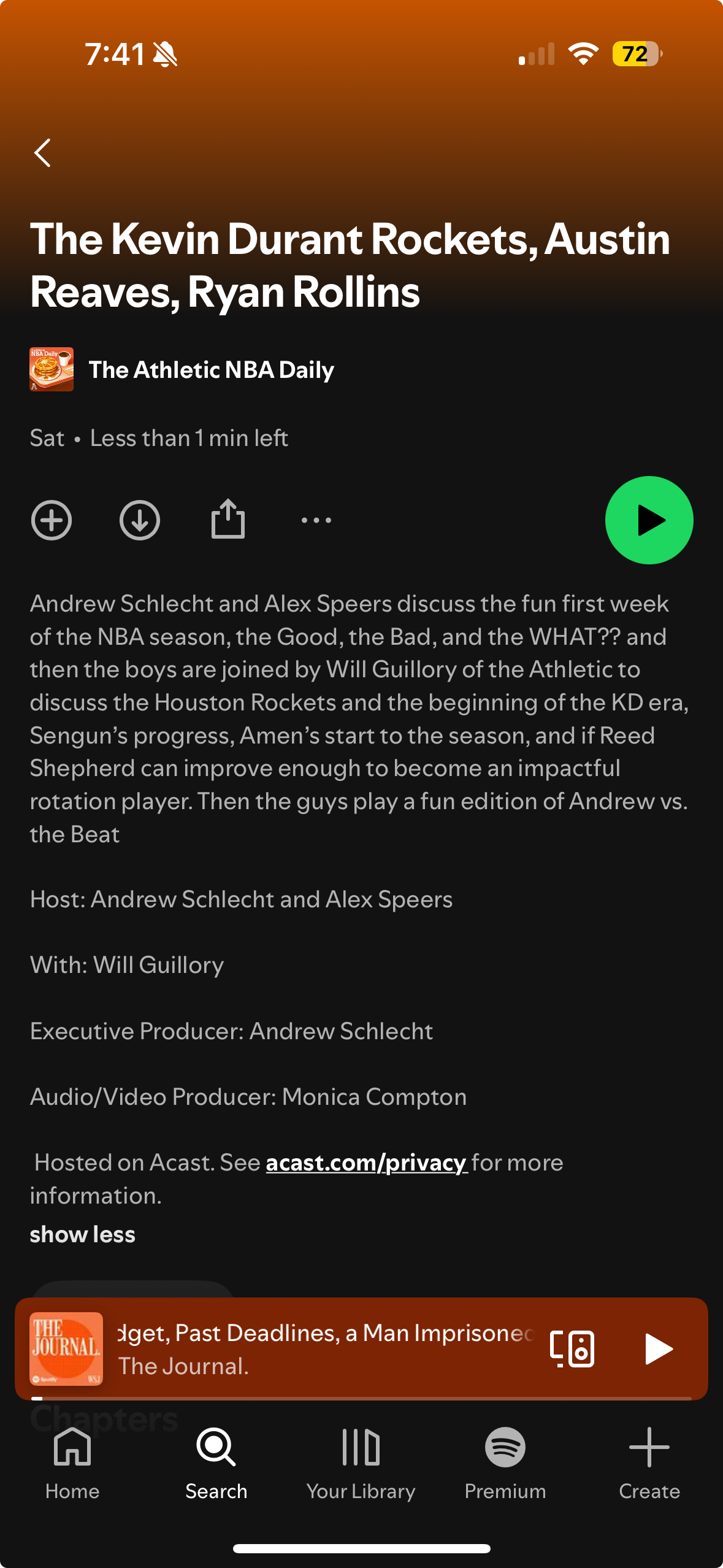Screen dimensions: 723x1568
Task: Collapse the description with show less
Action: pos(83,1234)
